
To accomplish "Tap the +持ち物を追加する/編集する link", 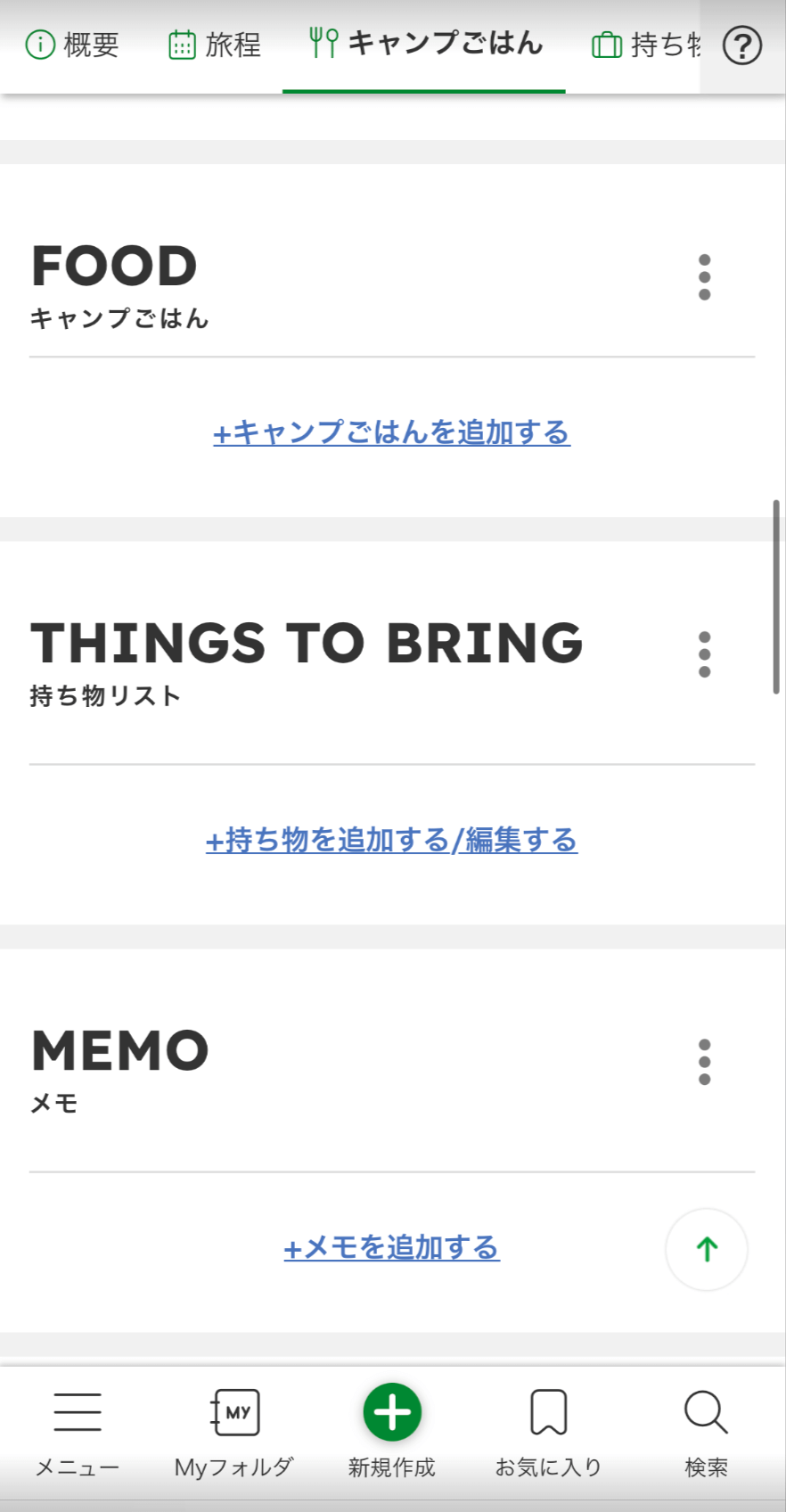I will (x=392, y=840).
